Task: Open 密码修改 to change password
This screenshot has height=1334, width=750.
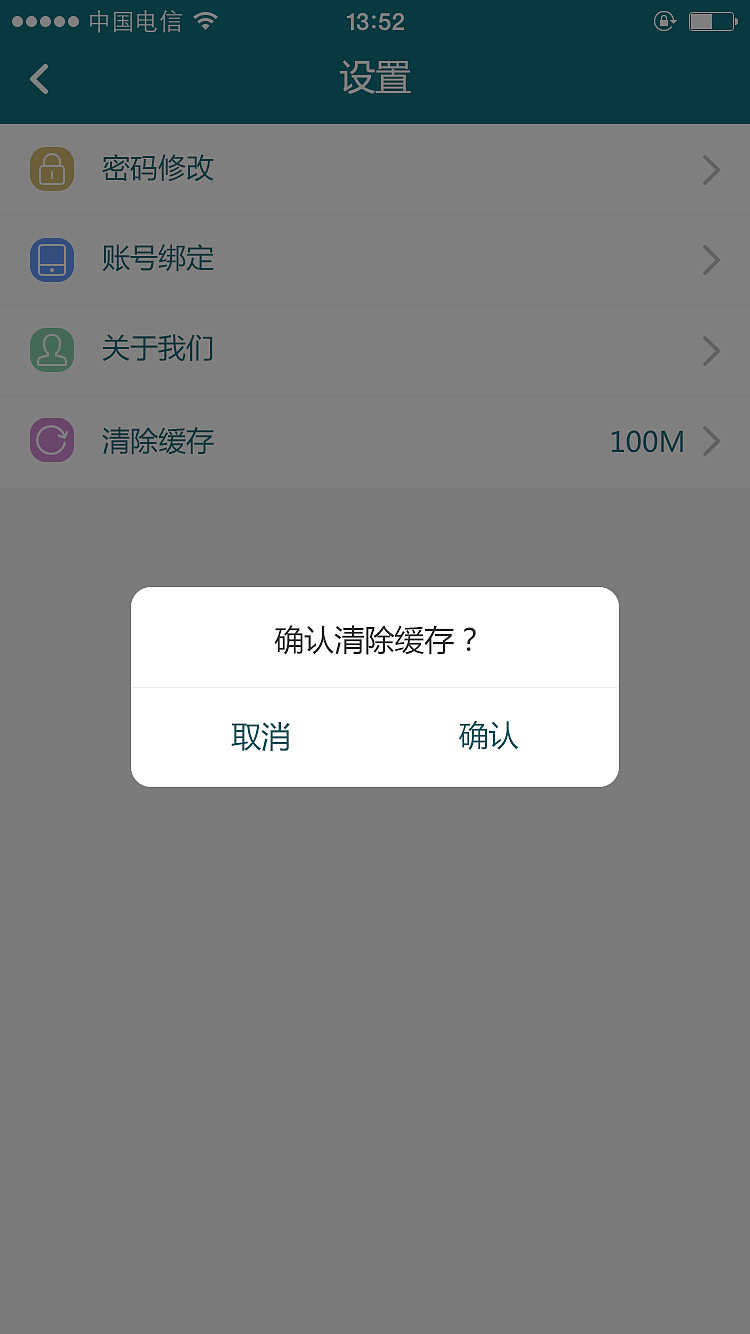Action: (x=158, y=168)
